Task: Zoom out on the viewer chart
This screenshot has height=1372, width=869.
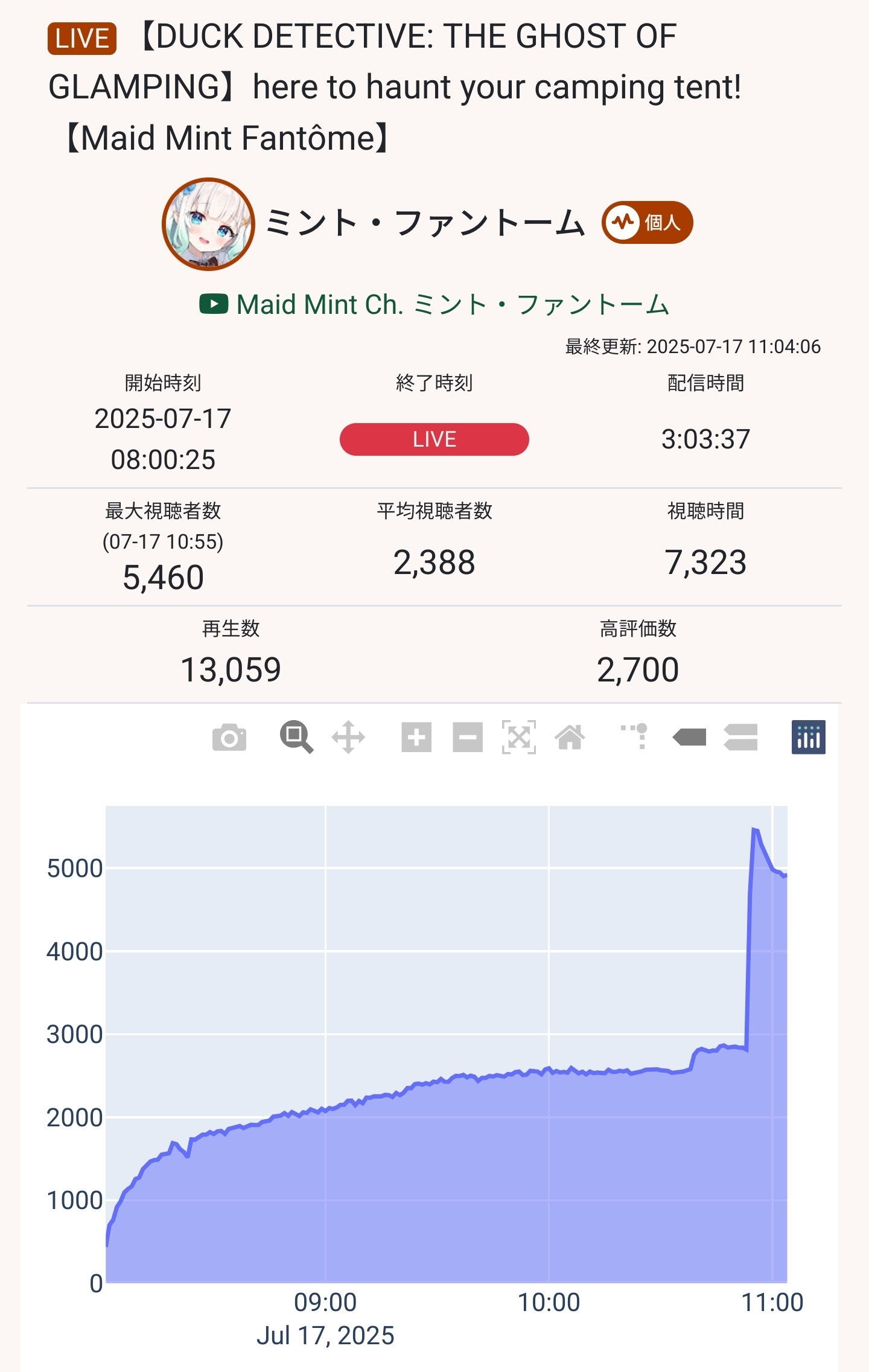Action: pos(468,737)
